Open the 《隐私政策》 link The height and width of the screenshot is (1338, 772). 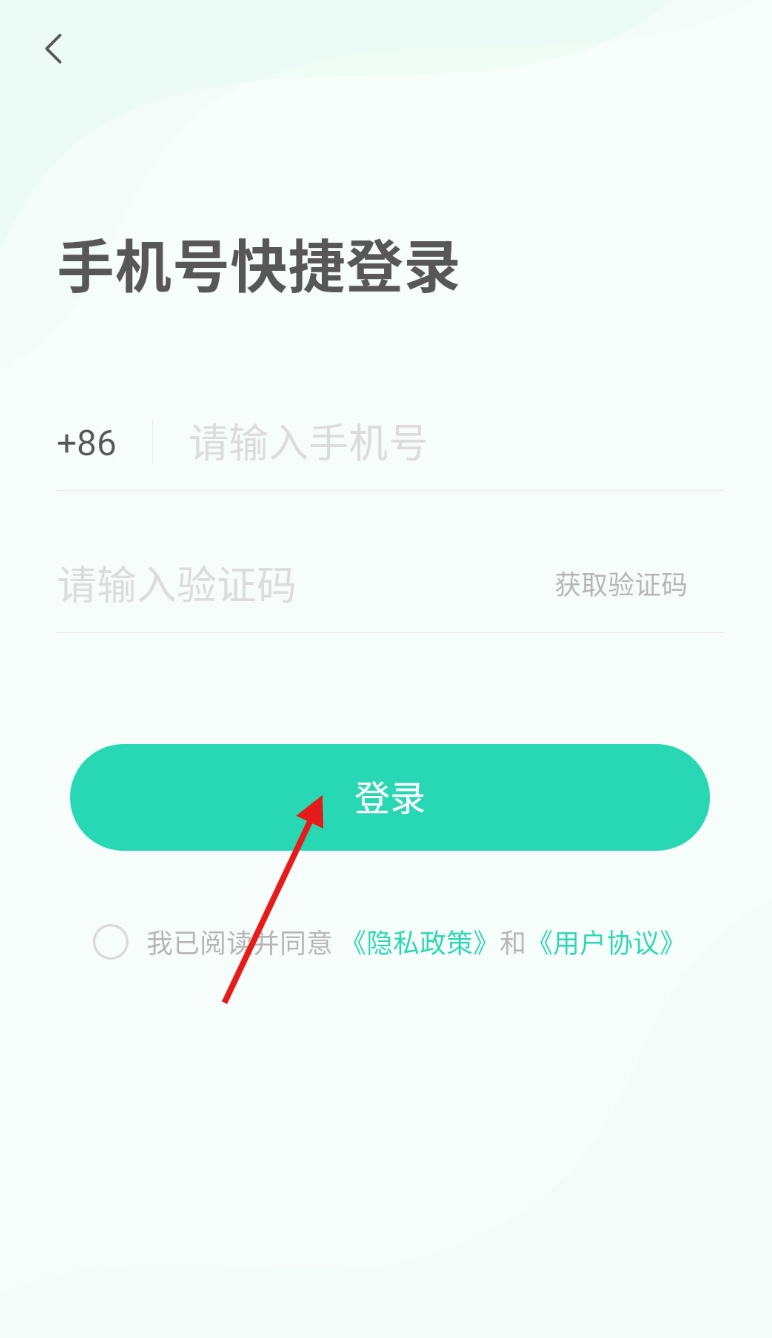[420, 943]
